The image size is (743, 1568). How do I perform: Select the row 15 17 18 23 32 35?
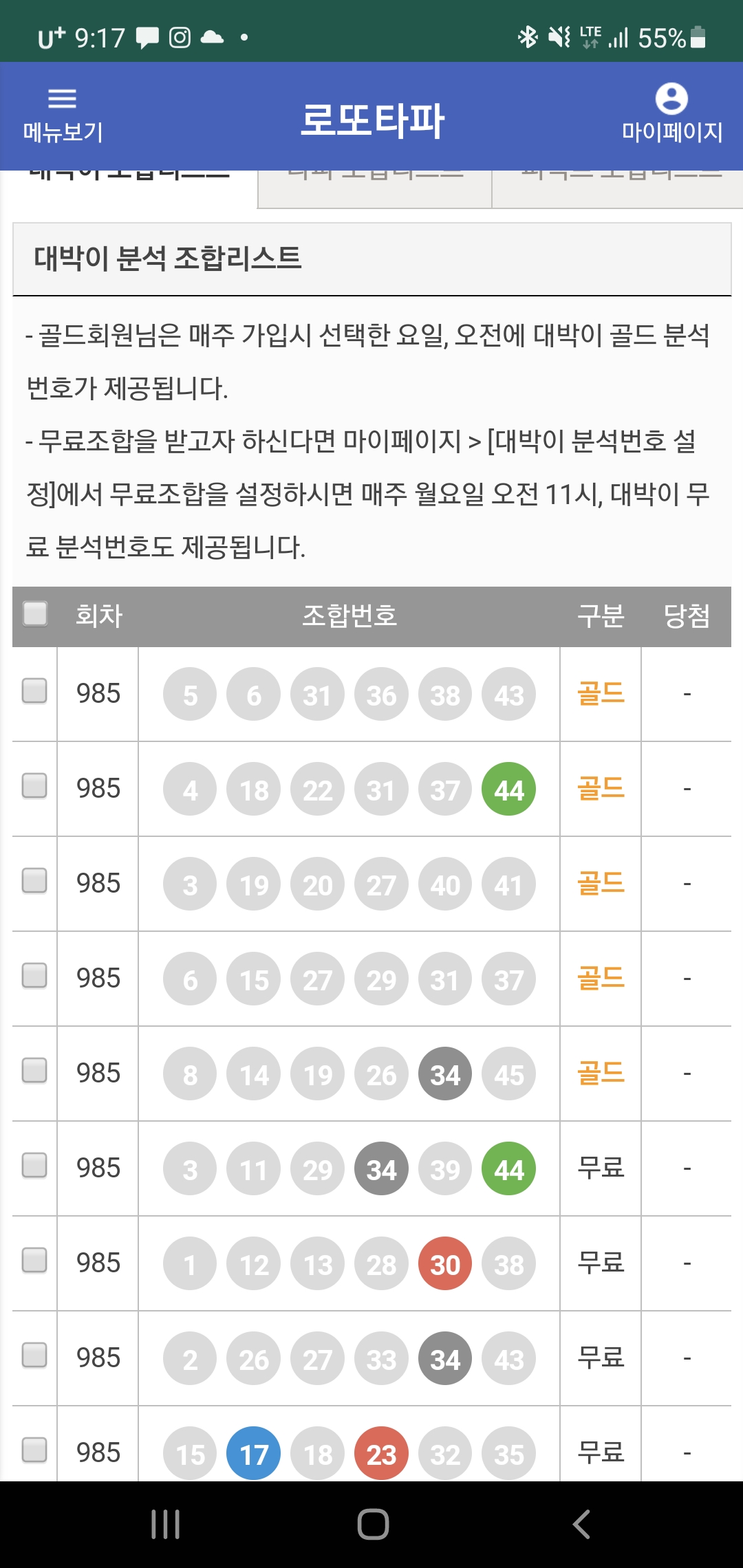tap(34, 1450)
